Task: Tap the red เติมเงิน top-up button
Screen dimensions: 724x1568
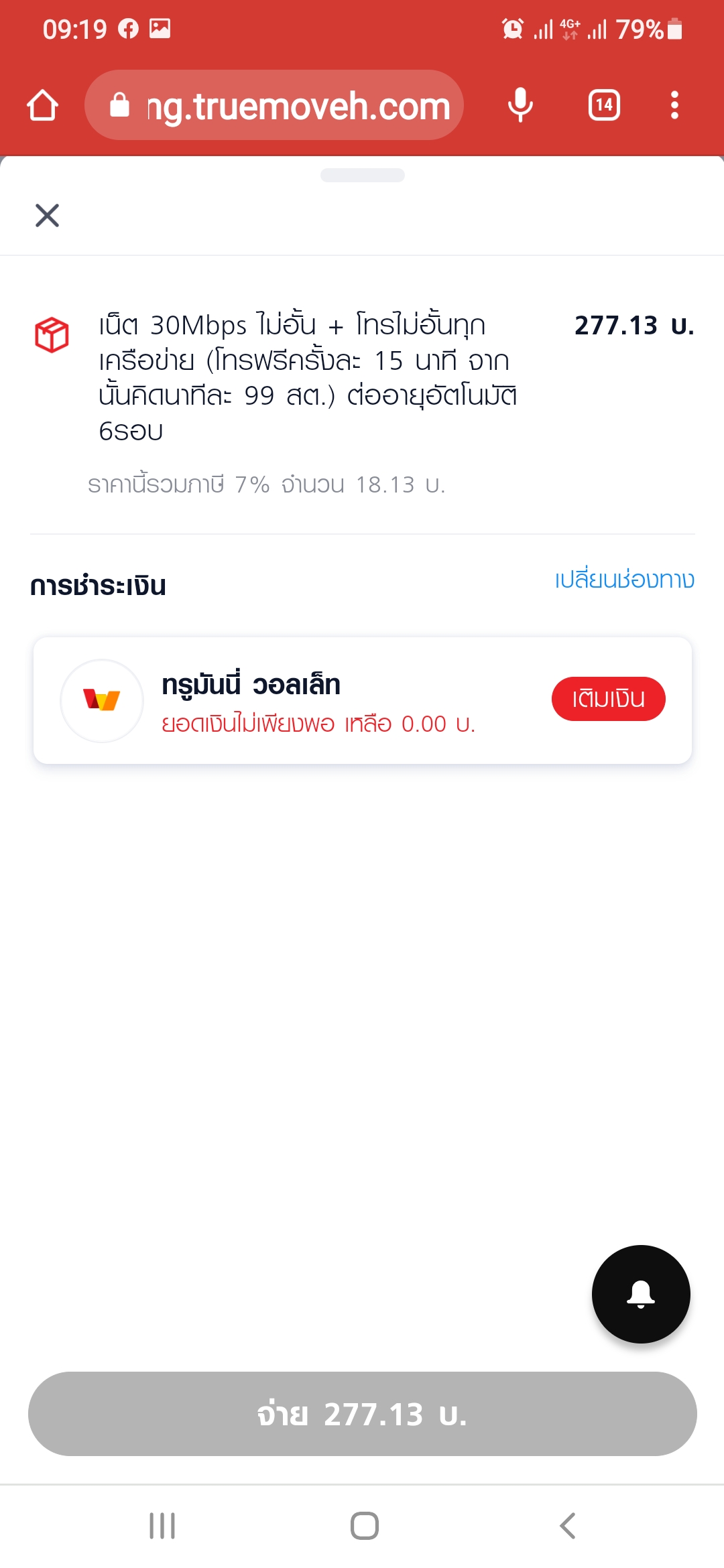Action: point(609,699)
